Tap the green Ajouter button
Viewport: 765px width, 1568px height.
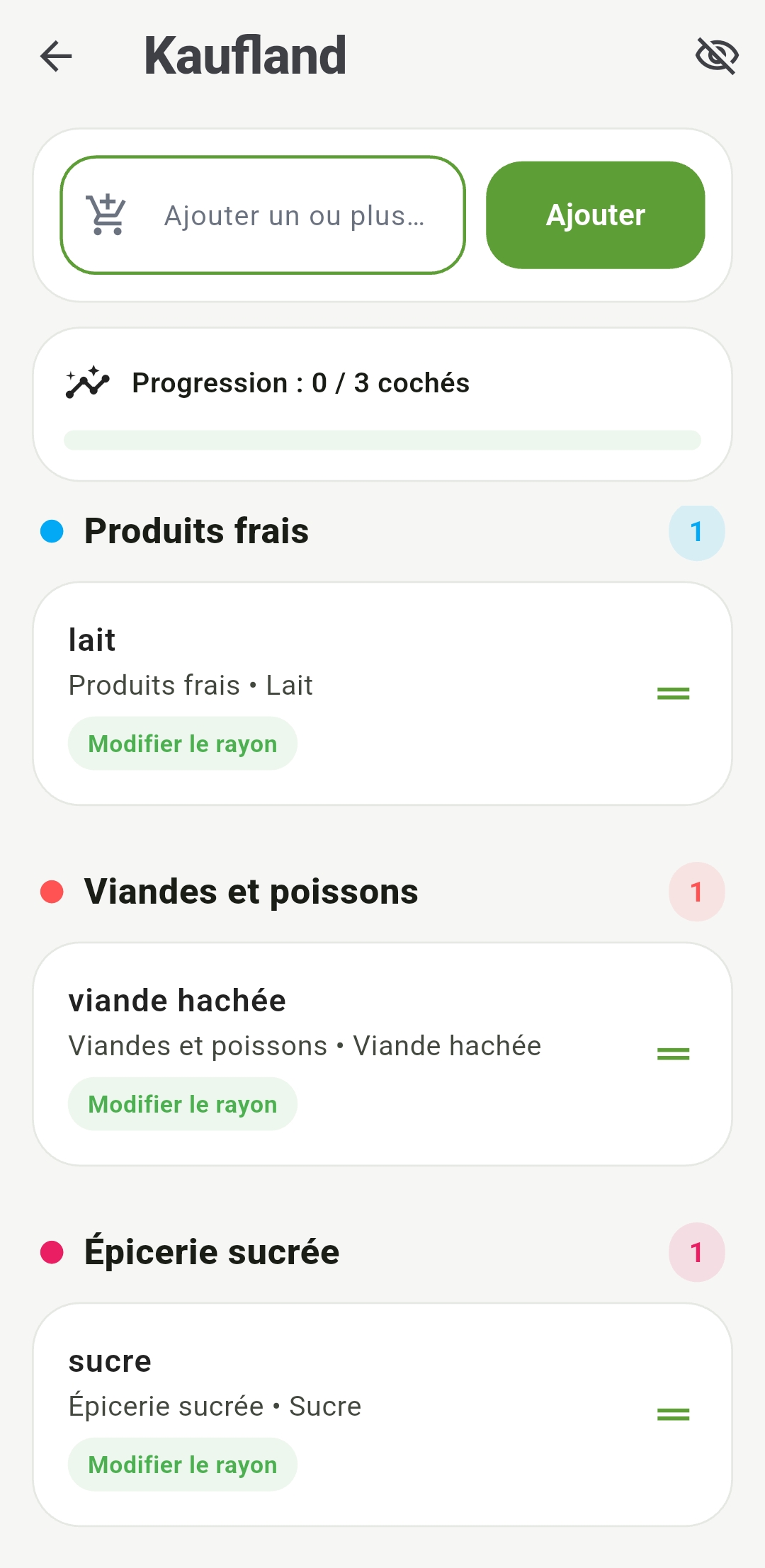[595, 215]
